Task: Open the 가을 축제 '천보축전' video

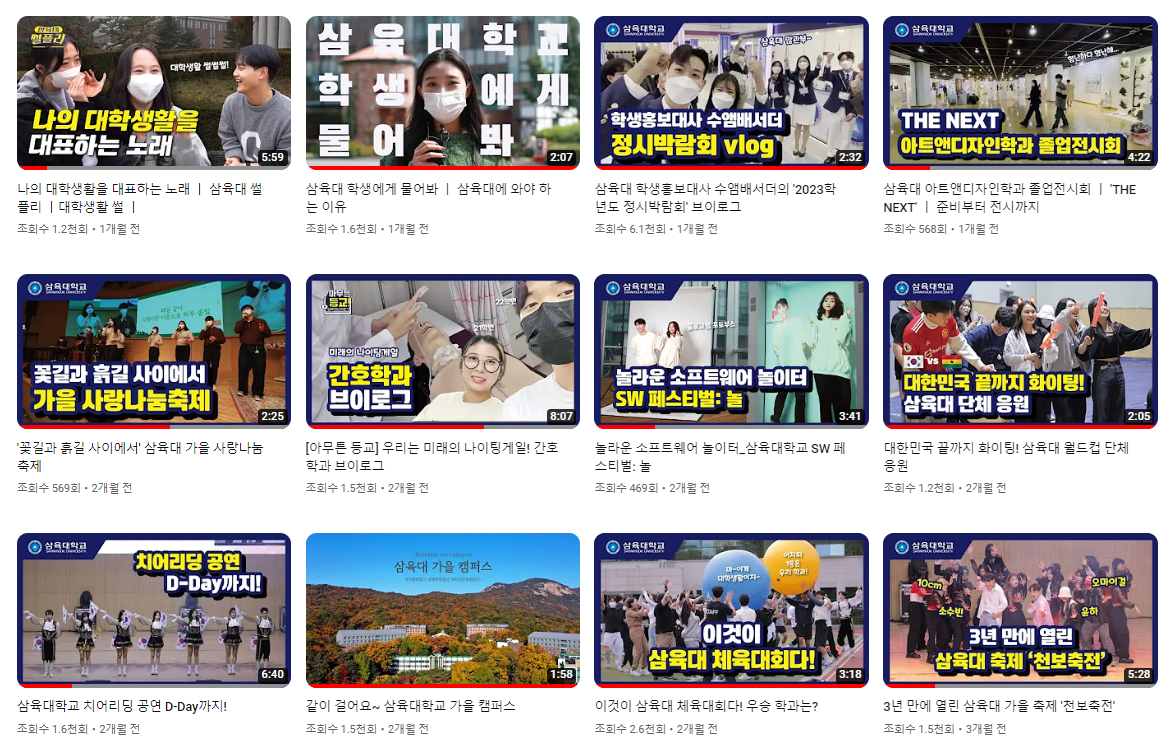Action: coord(1020,610)
